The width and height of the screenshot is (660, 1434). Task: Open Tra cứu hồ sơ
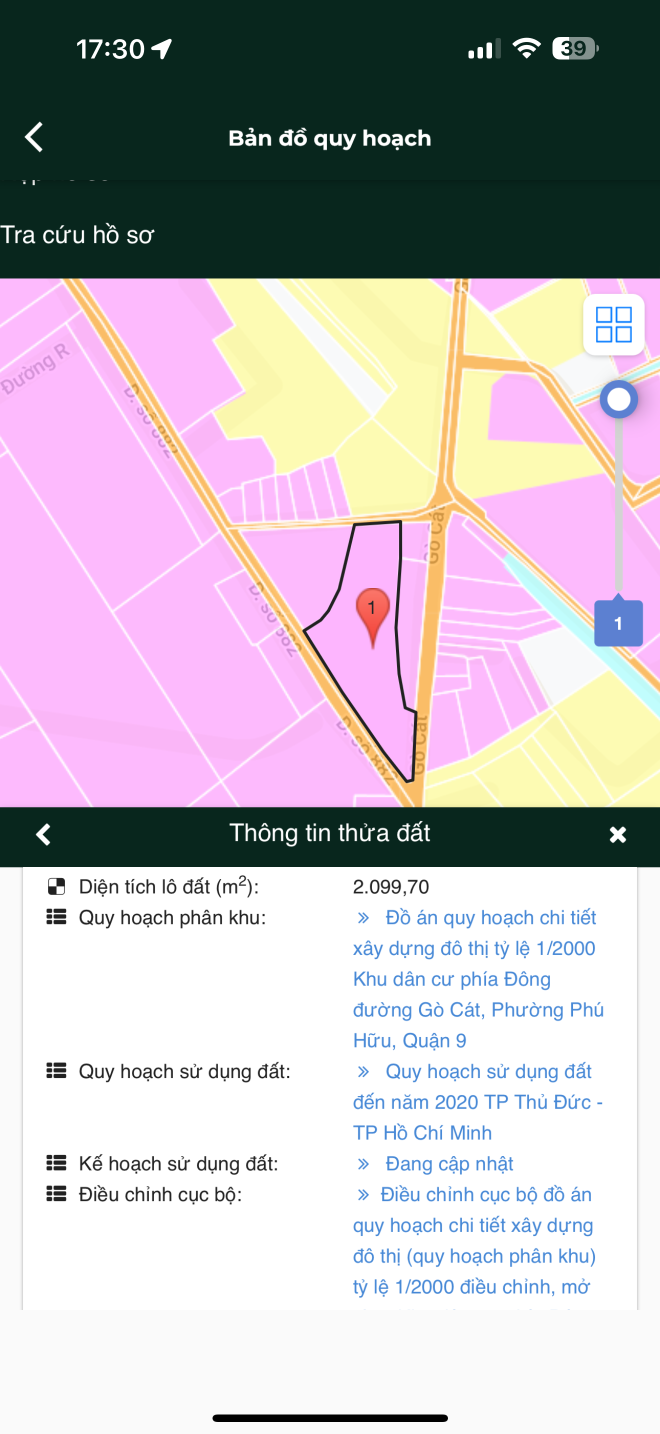click(78, 235)
